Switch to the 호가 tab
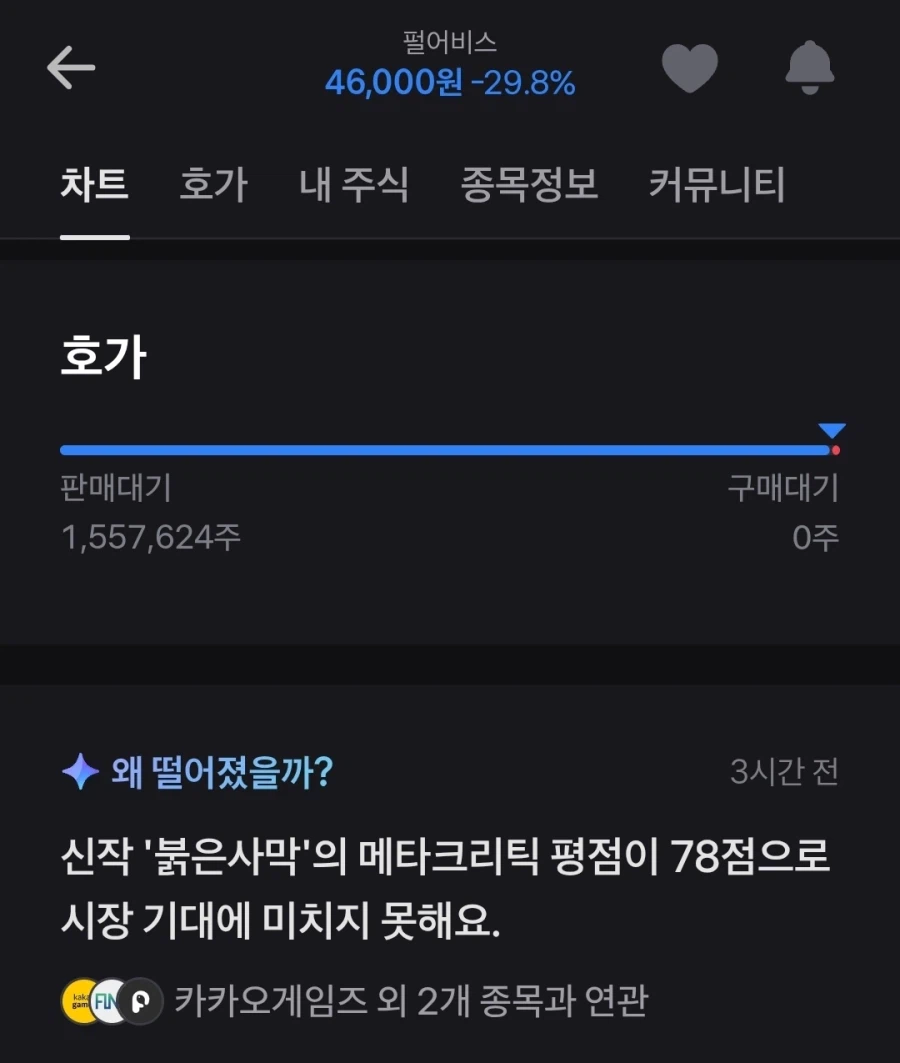 coord(213,186)
